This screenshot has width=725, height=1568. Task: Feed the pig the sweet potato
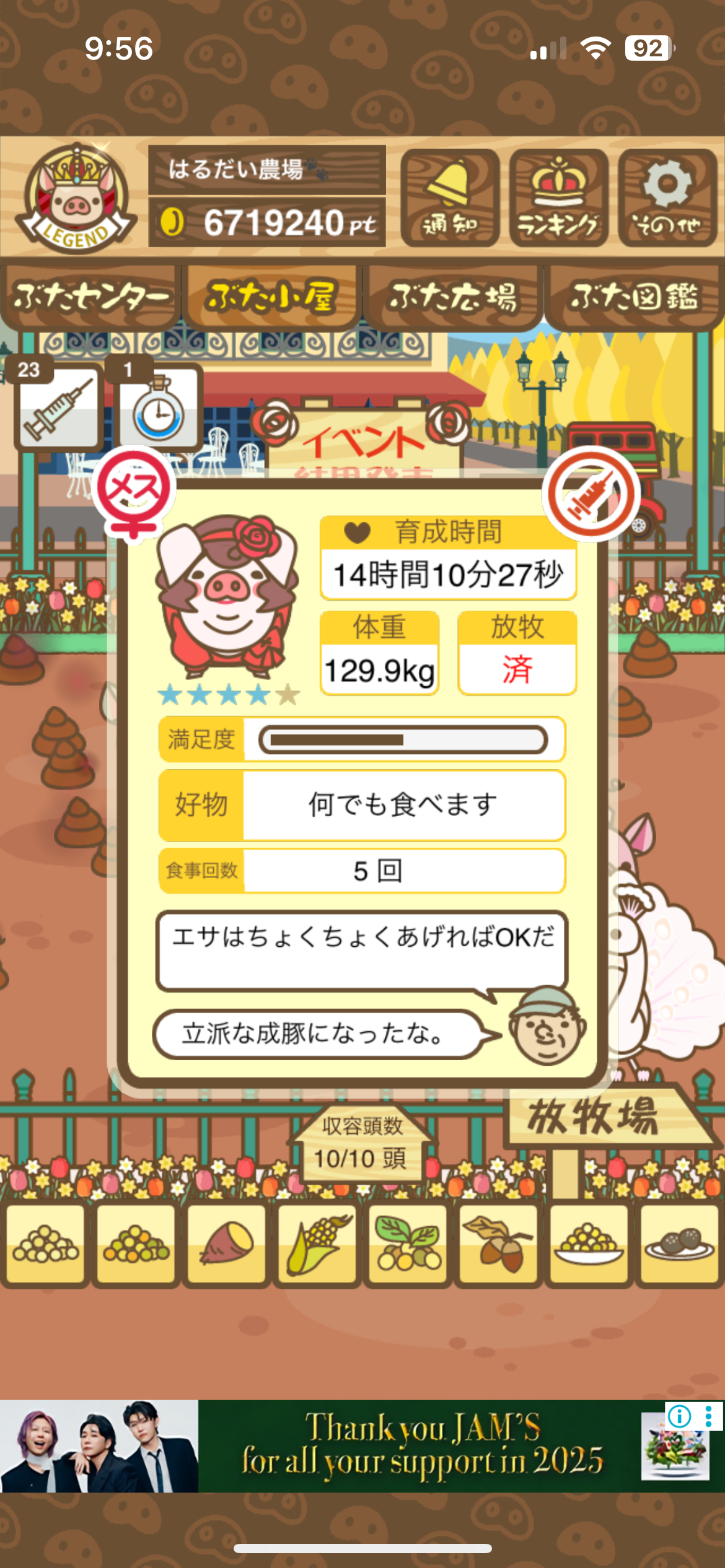tap(226, 1243)
